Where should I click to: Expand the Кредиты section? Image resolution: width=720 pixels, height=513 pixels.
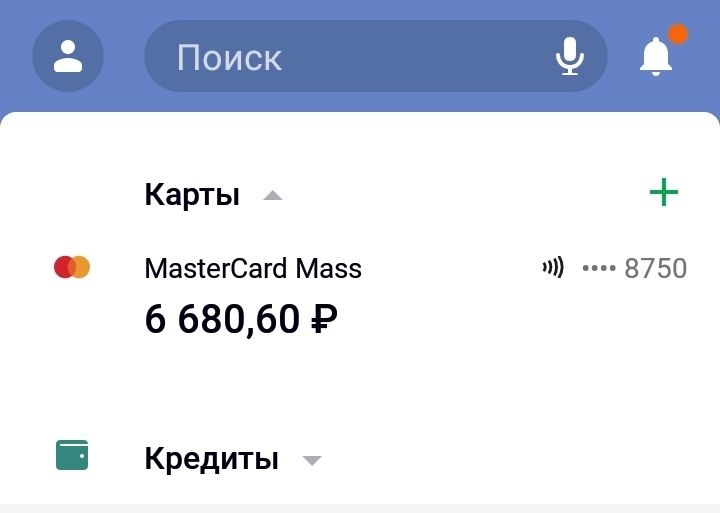312,461
